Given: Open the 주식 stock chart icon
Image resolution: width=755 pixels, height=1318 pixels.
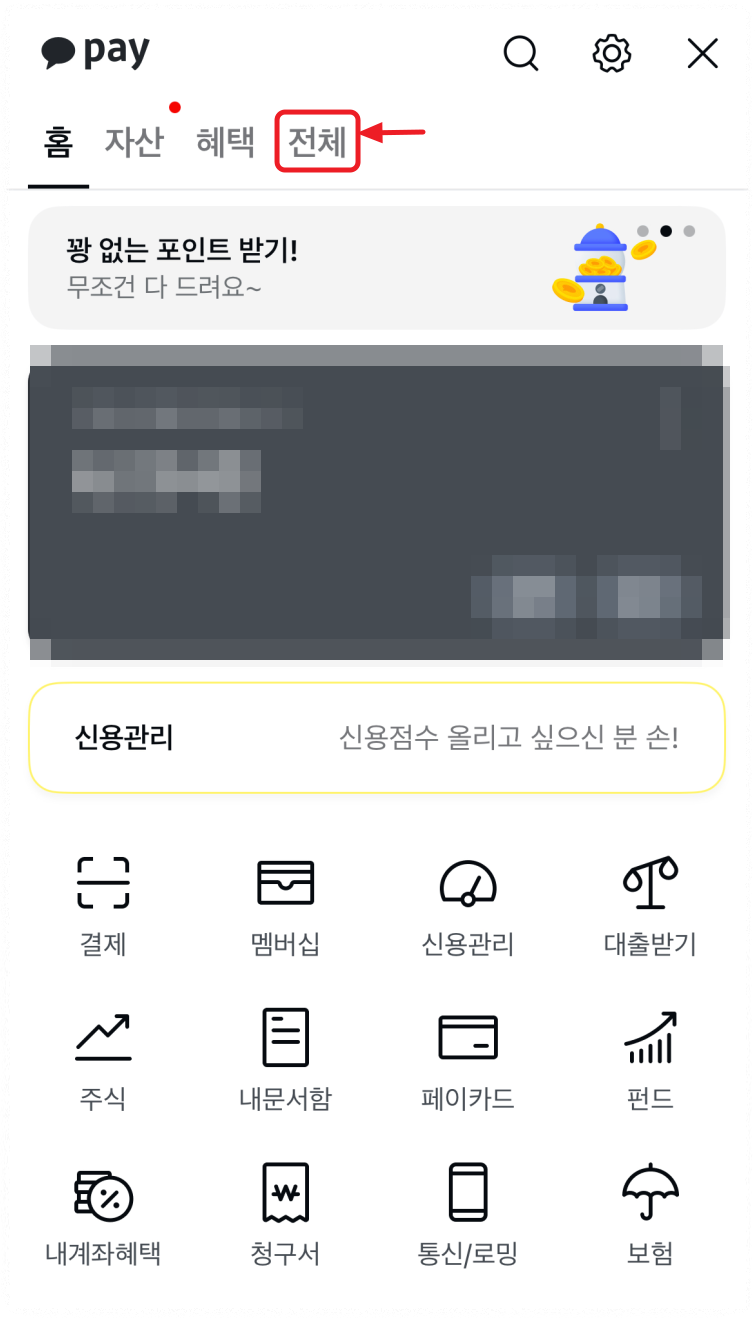Looking at the screenshot, I should point(103,1037).
